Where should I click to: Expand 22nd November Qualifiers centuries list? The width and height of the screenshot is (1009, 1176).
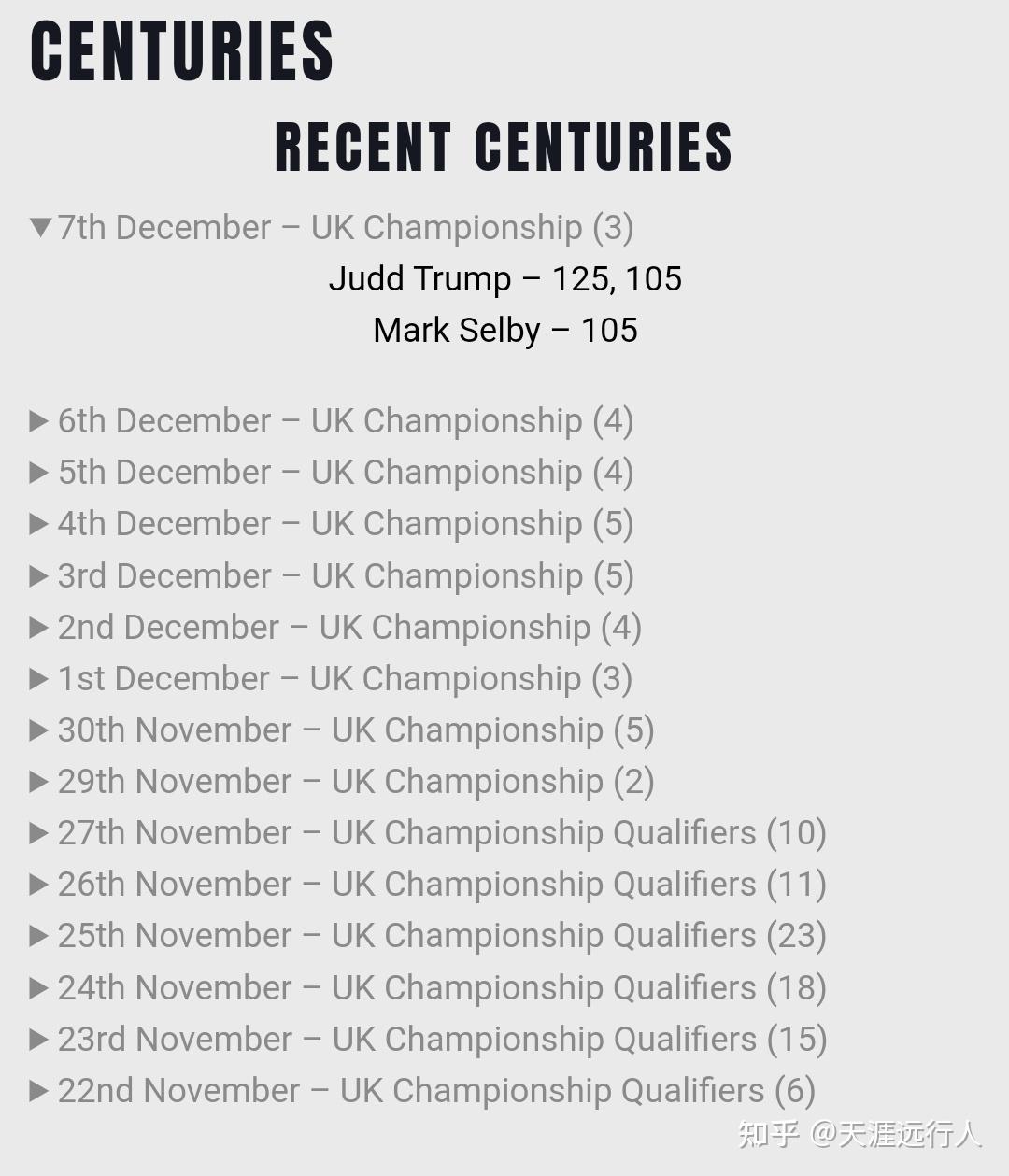(422, 1091)
